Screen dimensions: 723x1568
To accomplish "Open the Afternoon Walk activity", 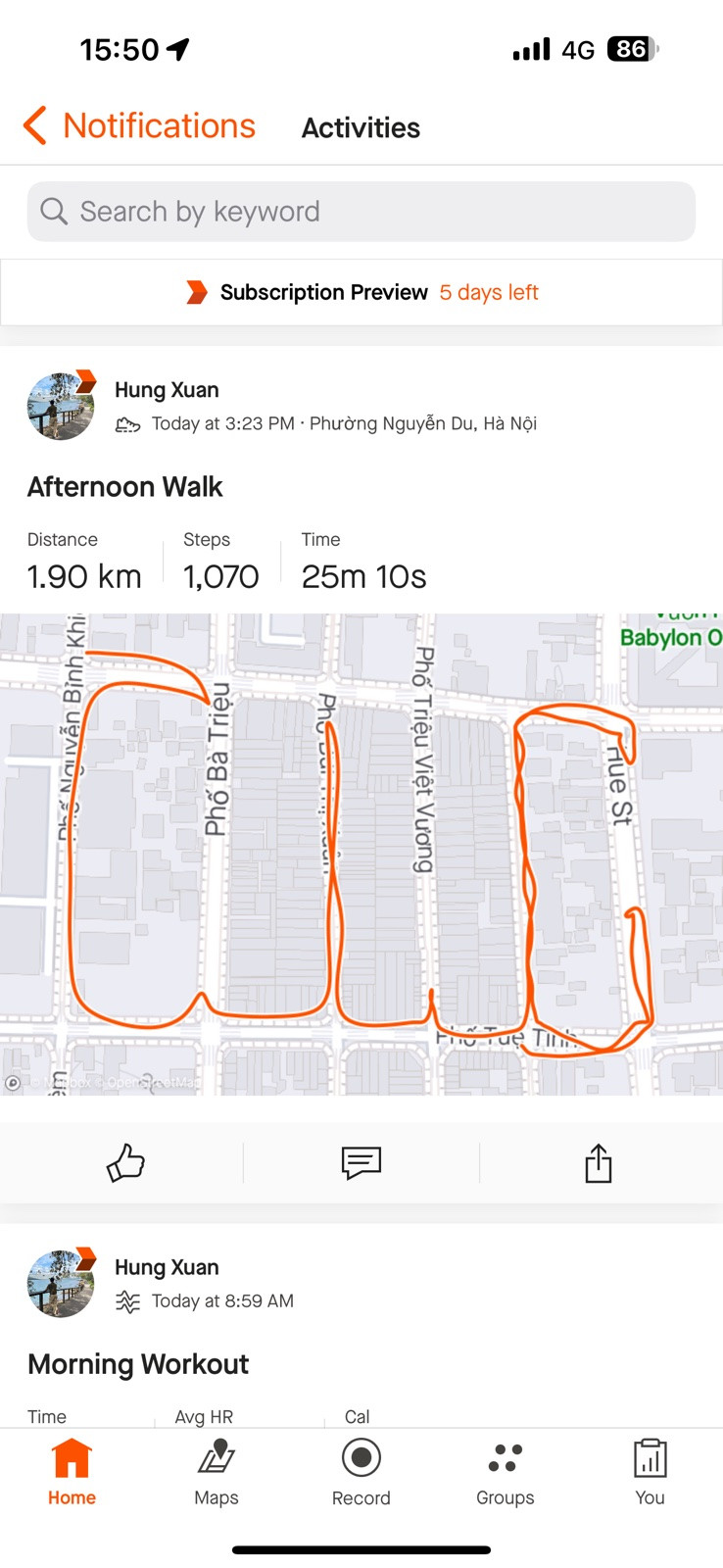I will point(125,487).
